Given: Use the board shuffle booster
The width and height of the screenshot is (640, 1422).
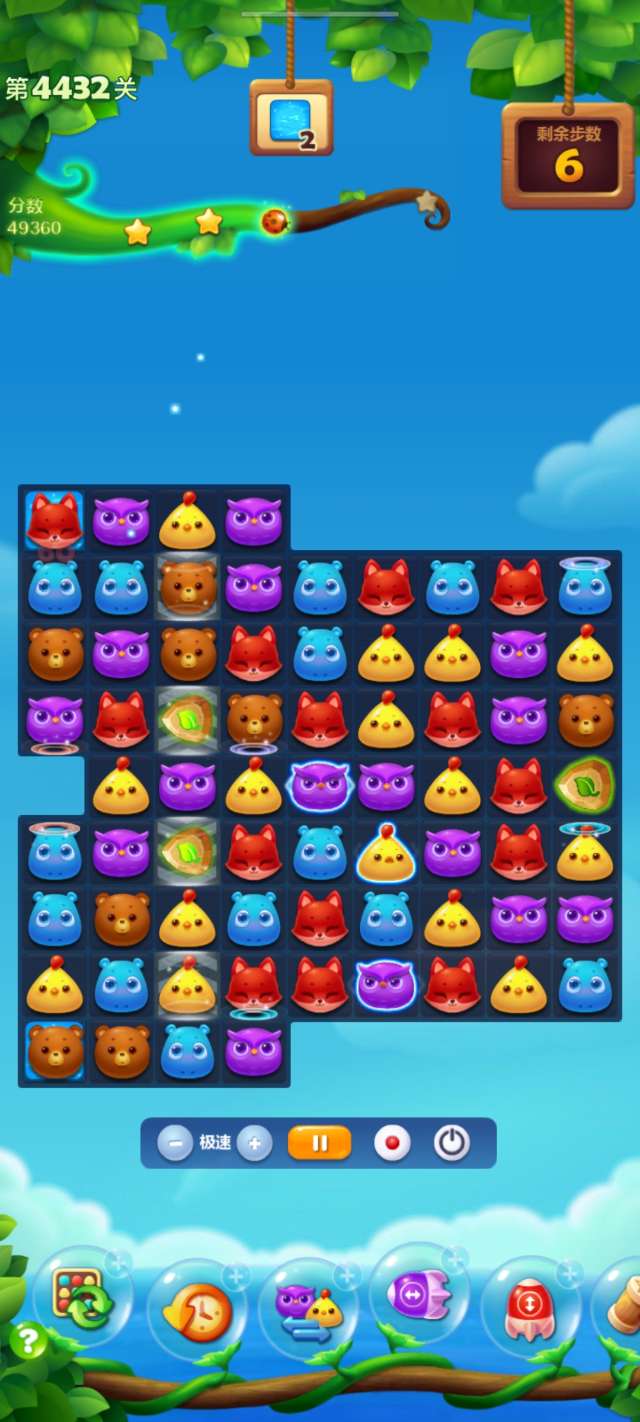Looking at the screenshot, I should point(82,1297).
